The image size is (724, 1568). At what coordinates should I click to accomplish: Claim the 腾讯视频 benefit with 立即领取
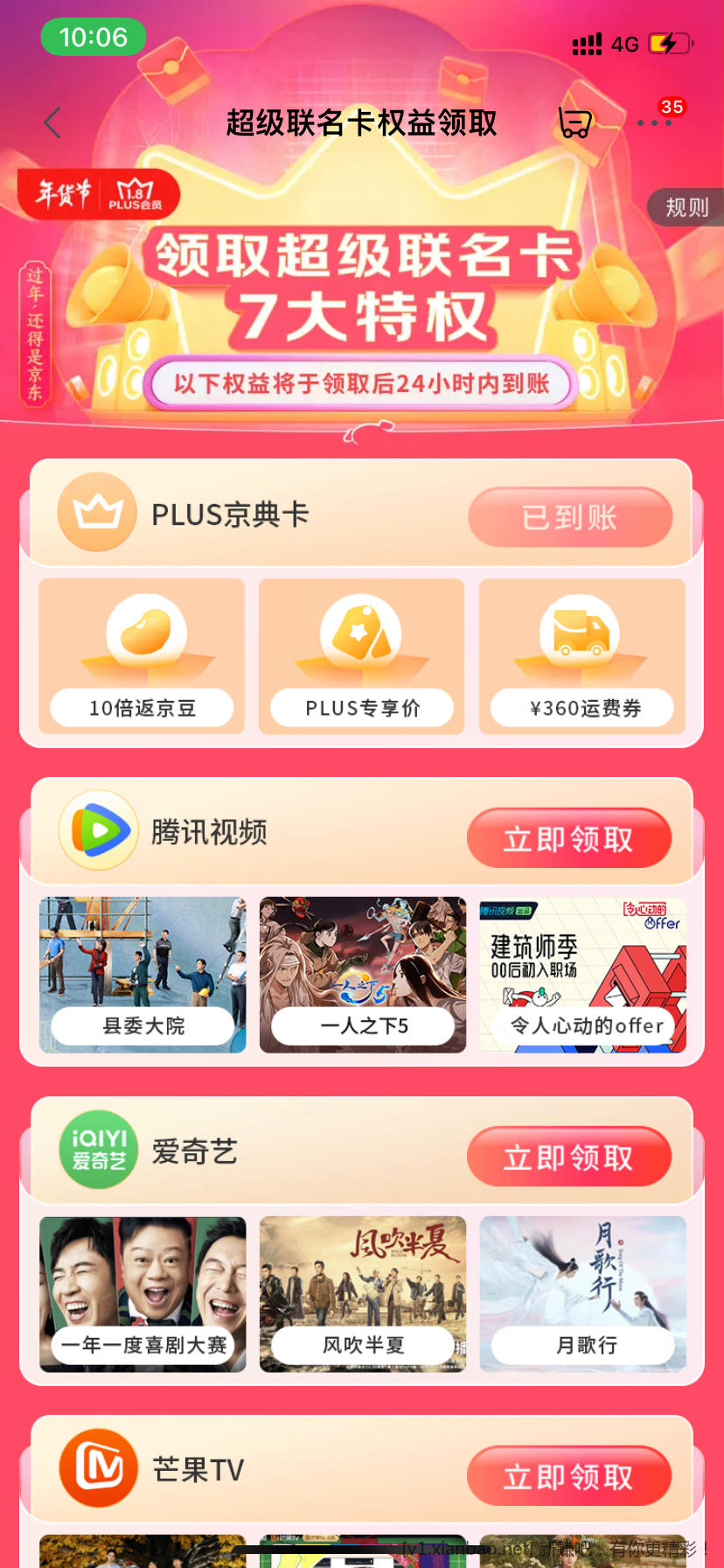568,839
